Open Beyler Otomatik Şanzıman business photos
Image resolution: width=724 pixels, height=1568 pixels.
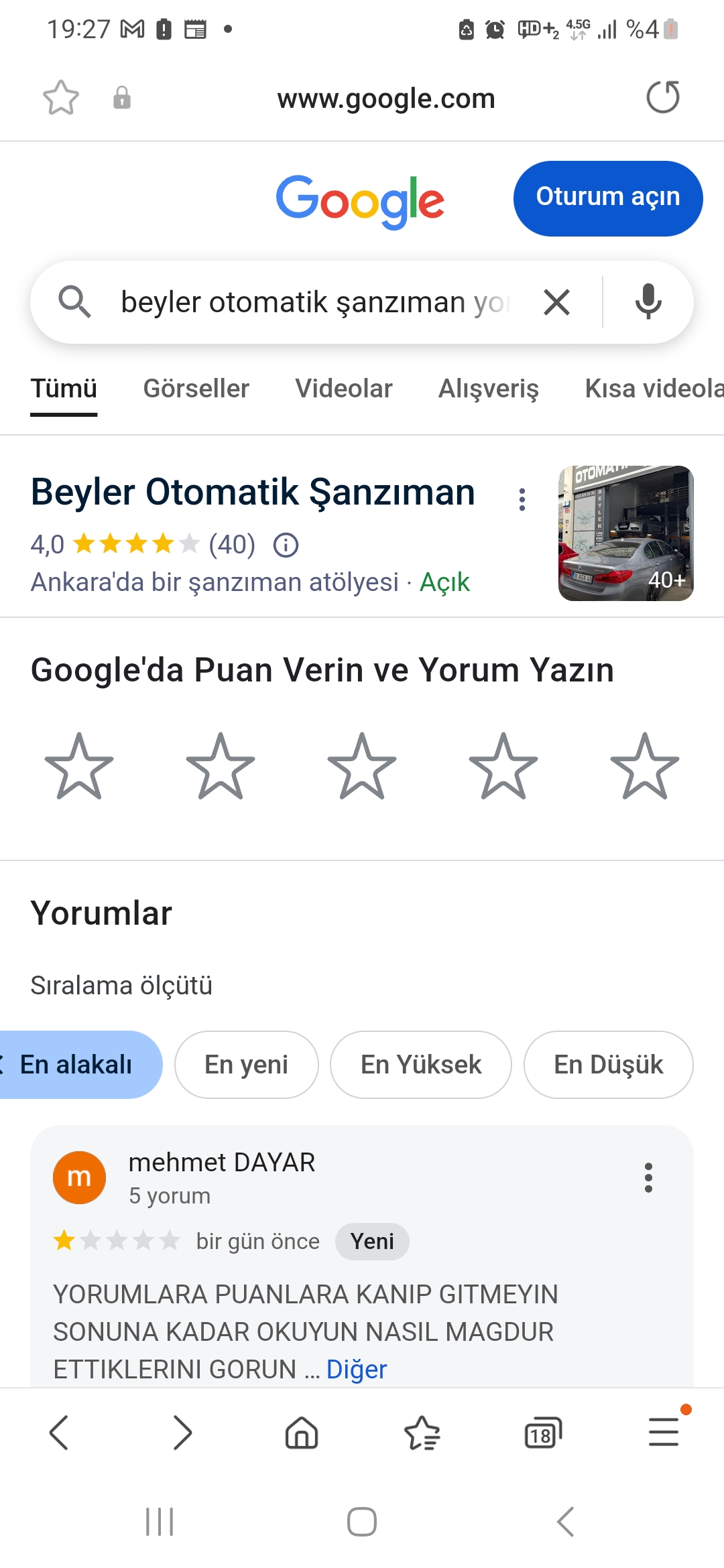click(625, 533)
